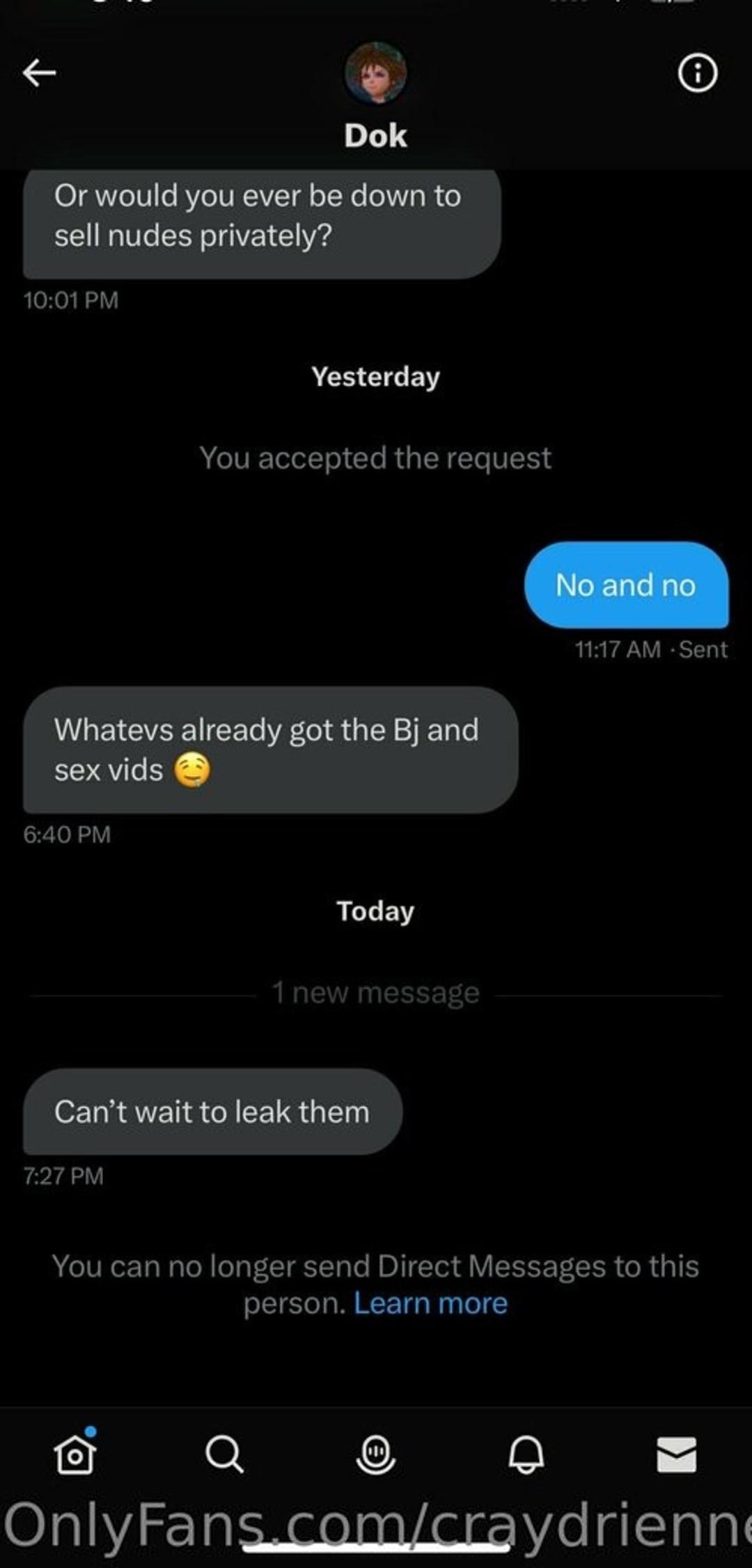Switch to the Home tab

(75, 1454)
